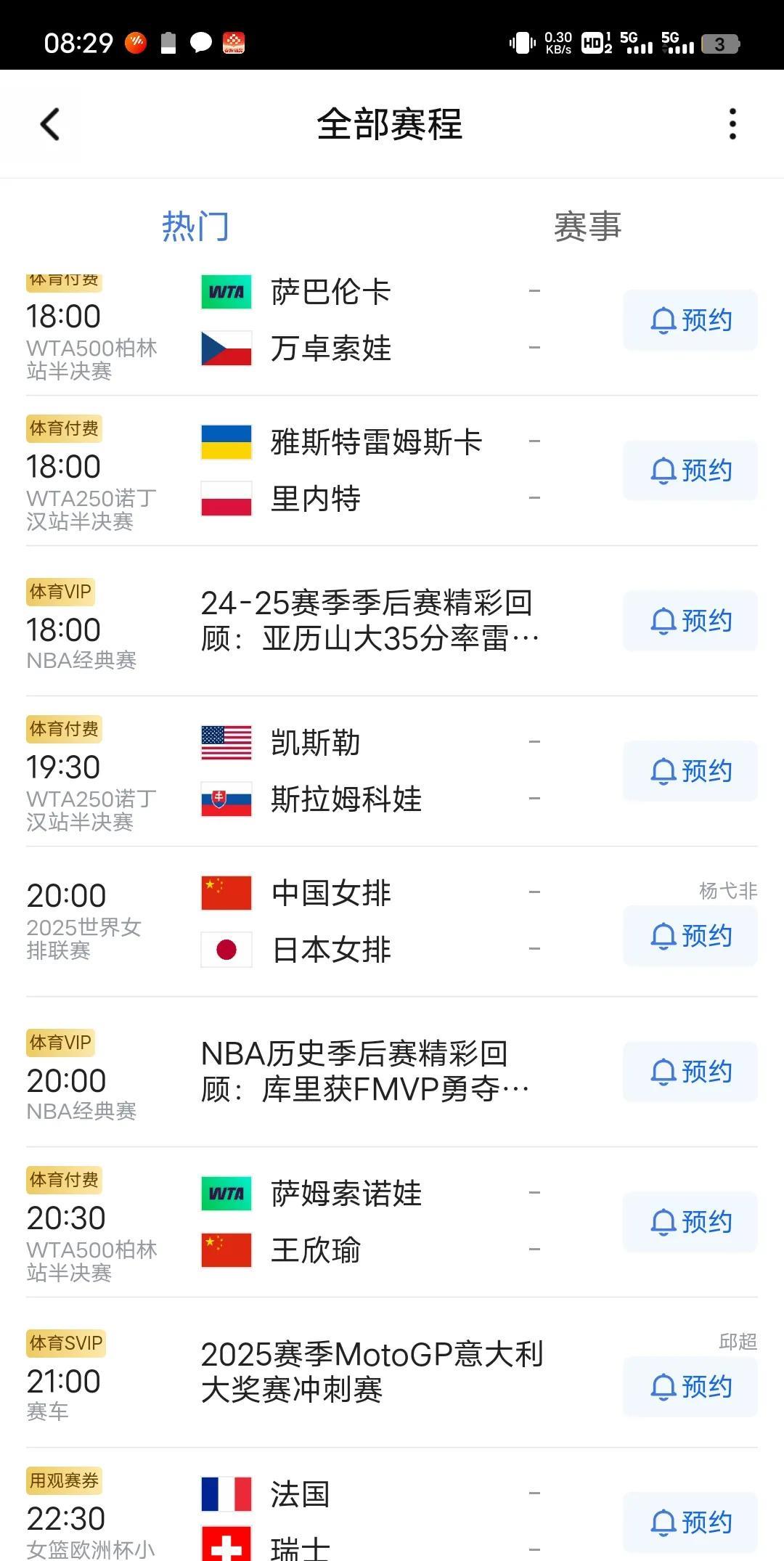Screen dimensions: 784x1561
Task: Reserve the 萨巴伦卡 vs 万卓索娃 match
Action: coord(690,320)
